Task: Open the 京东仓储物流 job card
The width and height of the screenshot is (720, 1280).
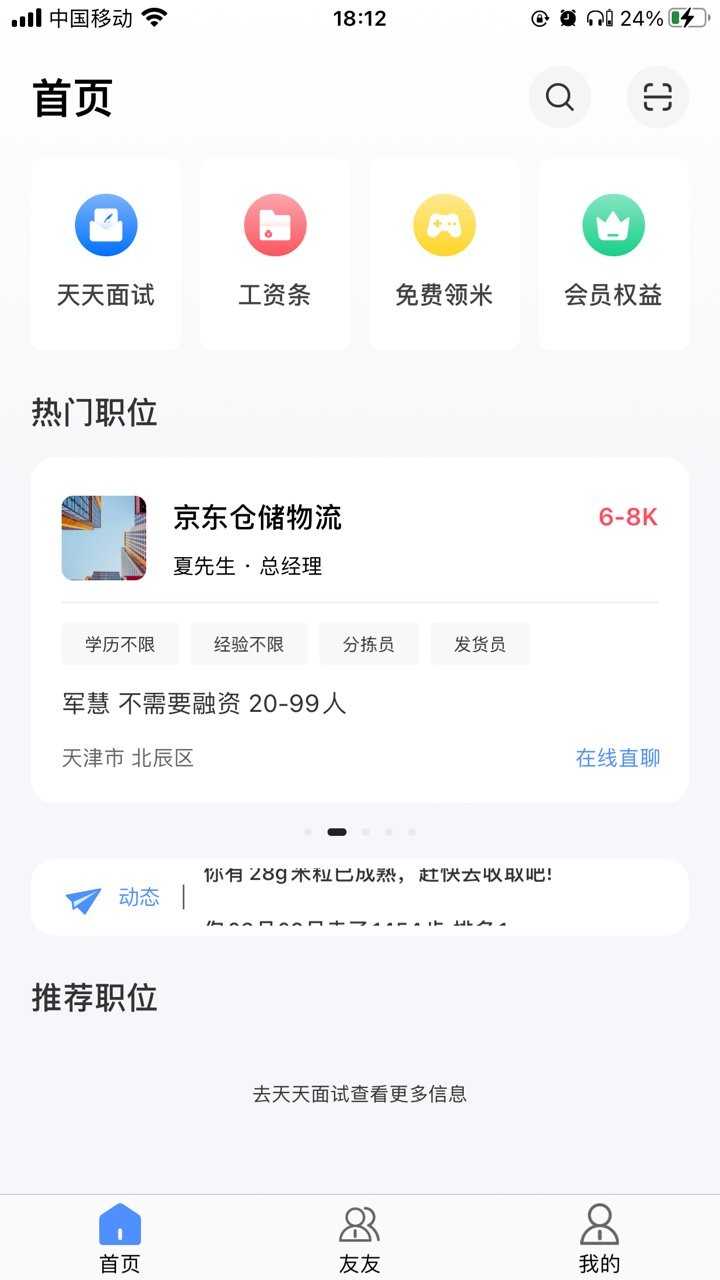Action: coord(360,630)
